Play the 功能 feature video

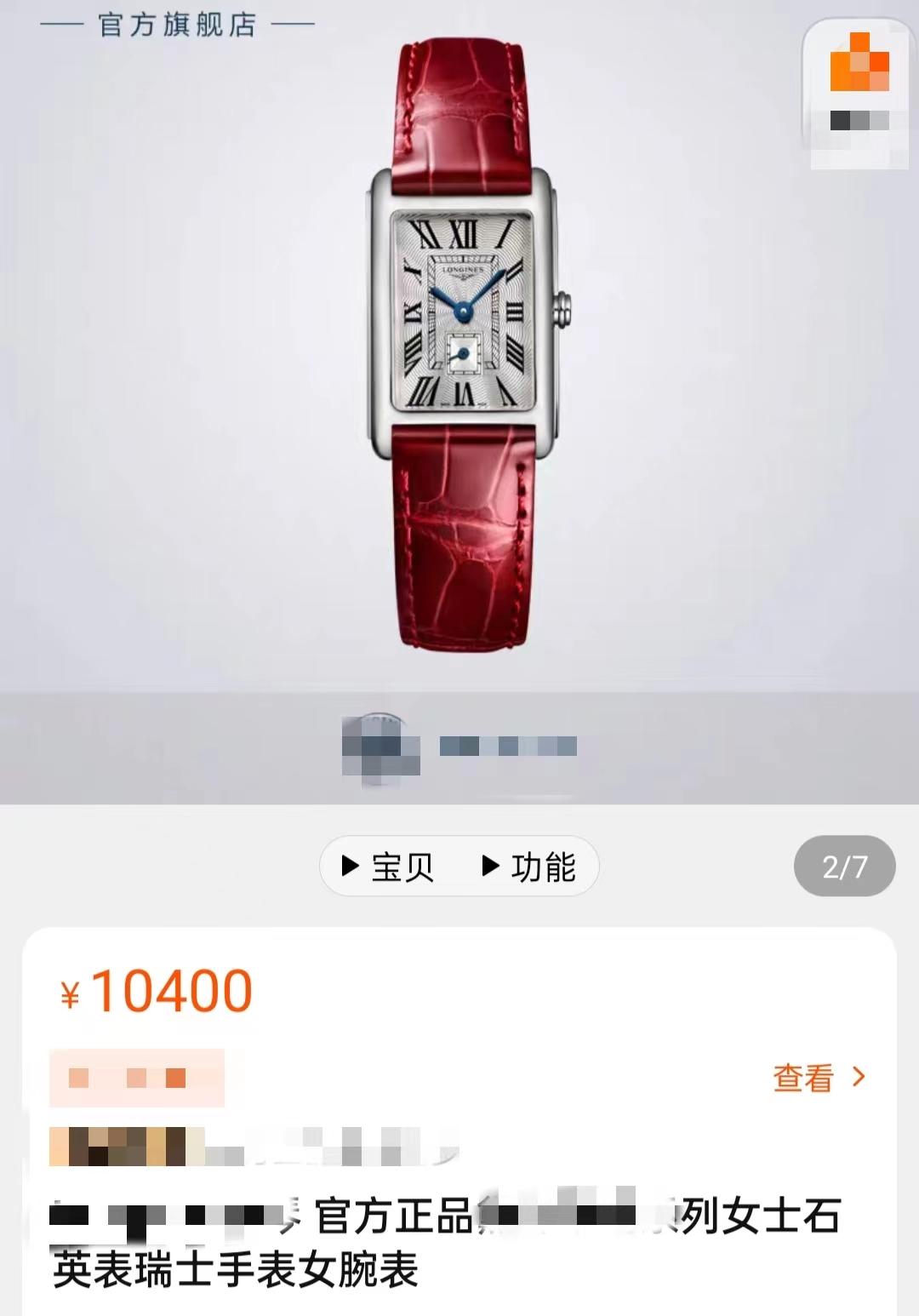point(529,867)
